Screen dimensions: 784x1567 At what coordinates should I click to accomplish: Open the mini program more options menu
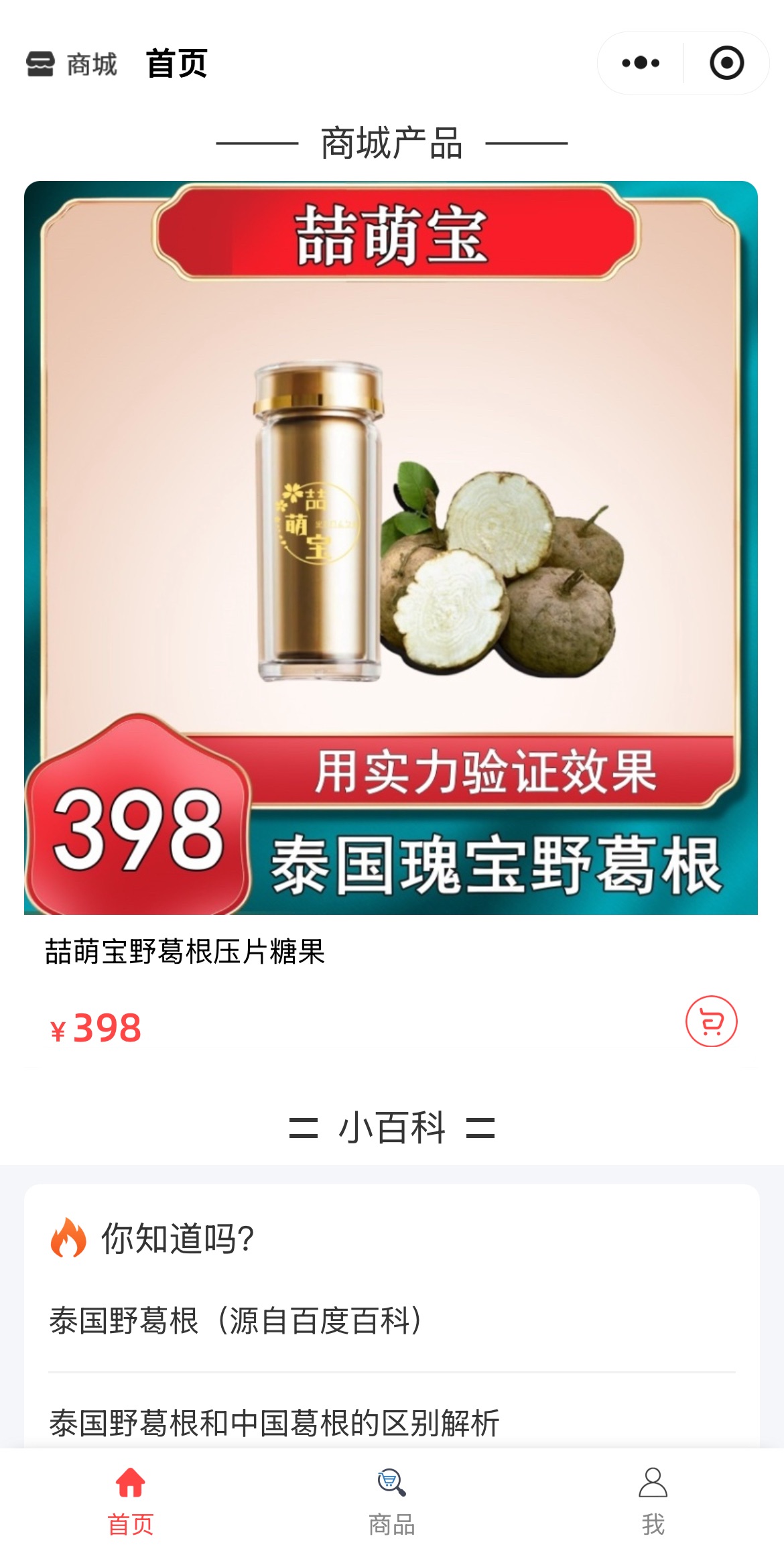click(x=641, y=63)
